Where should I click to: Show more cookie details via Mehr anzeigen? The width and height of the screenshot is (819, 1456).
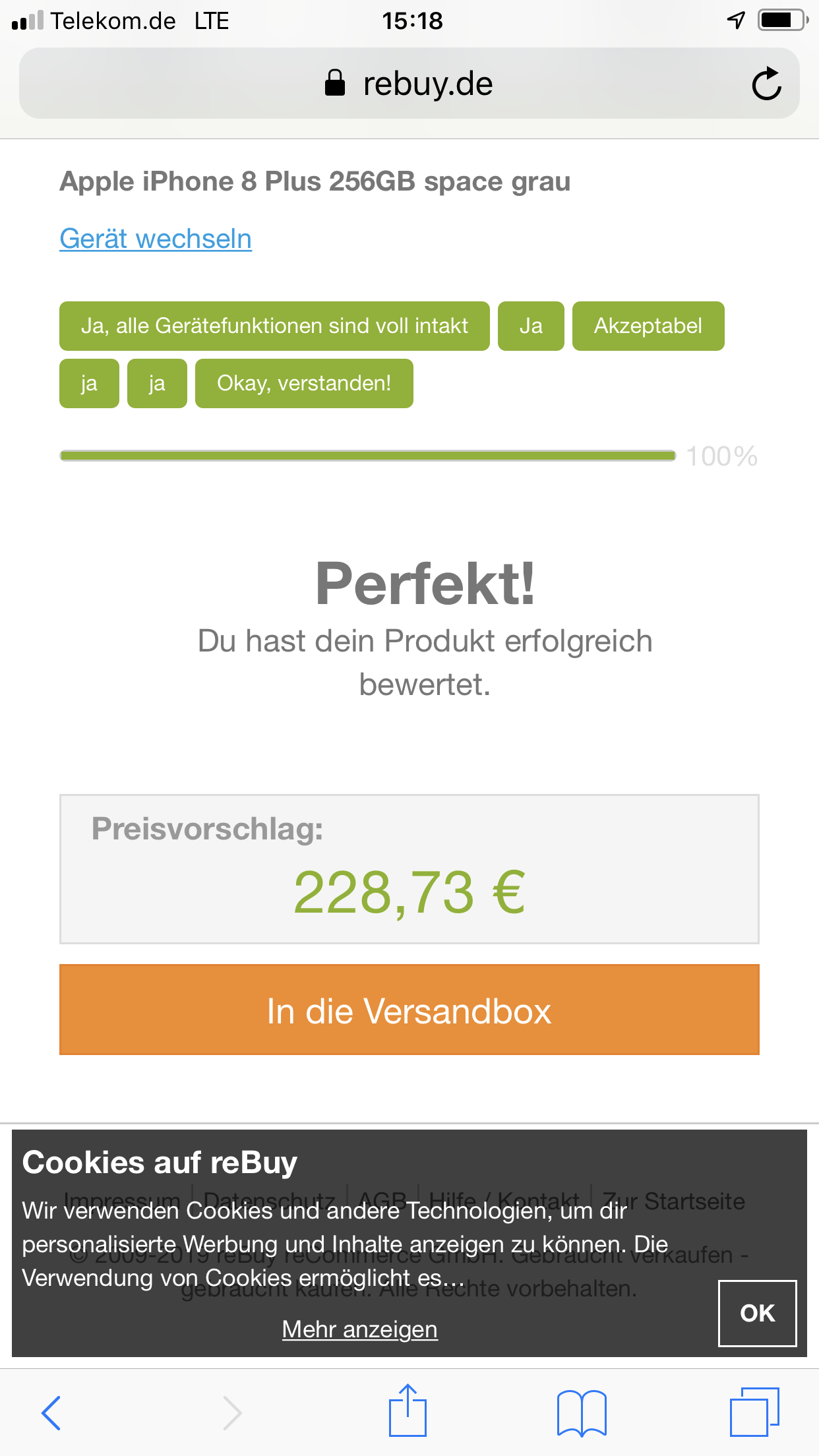359,1329
